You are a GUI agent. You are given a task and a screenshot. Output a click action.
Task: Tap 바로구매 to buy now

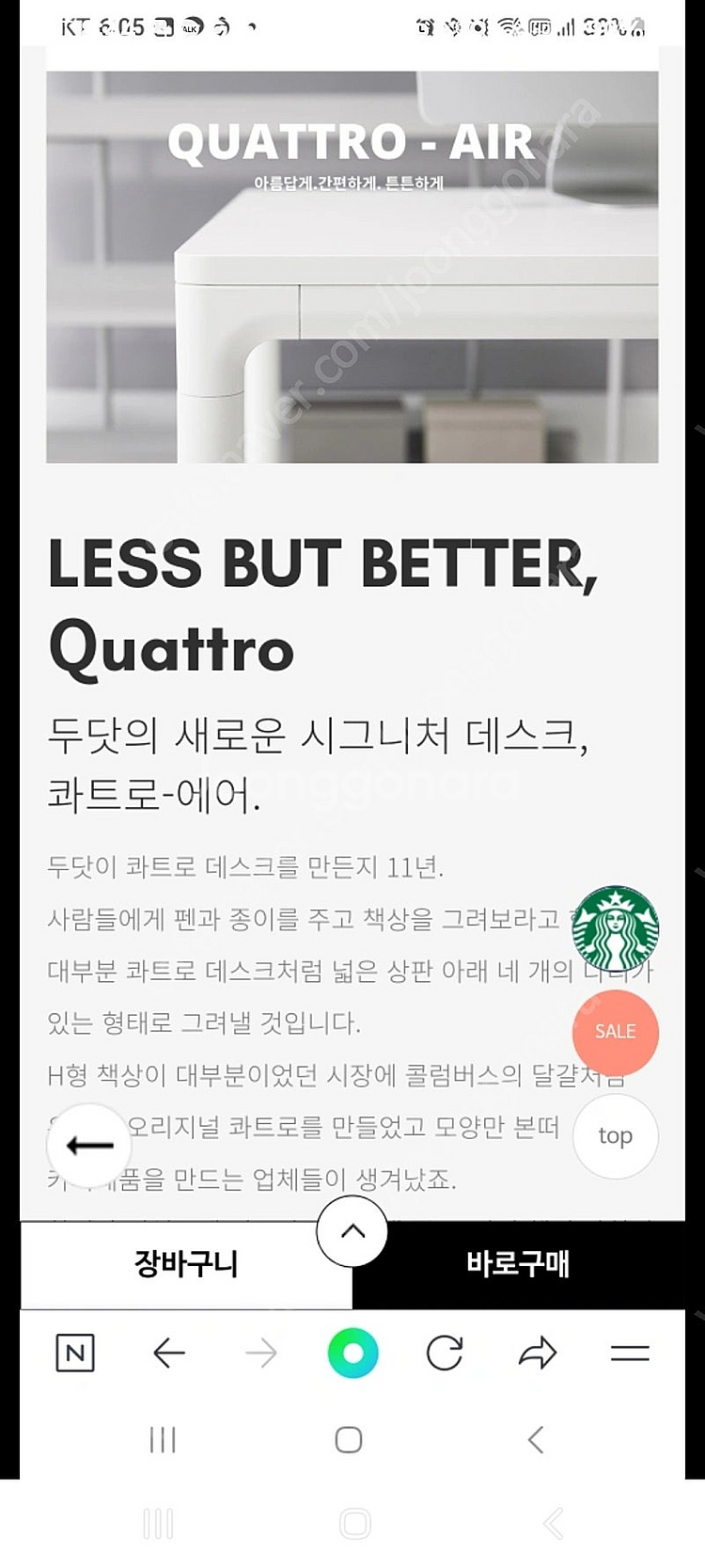click(x=518, y=1263)
